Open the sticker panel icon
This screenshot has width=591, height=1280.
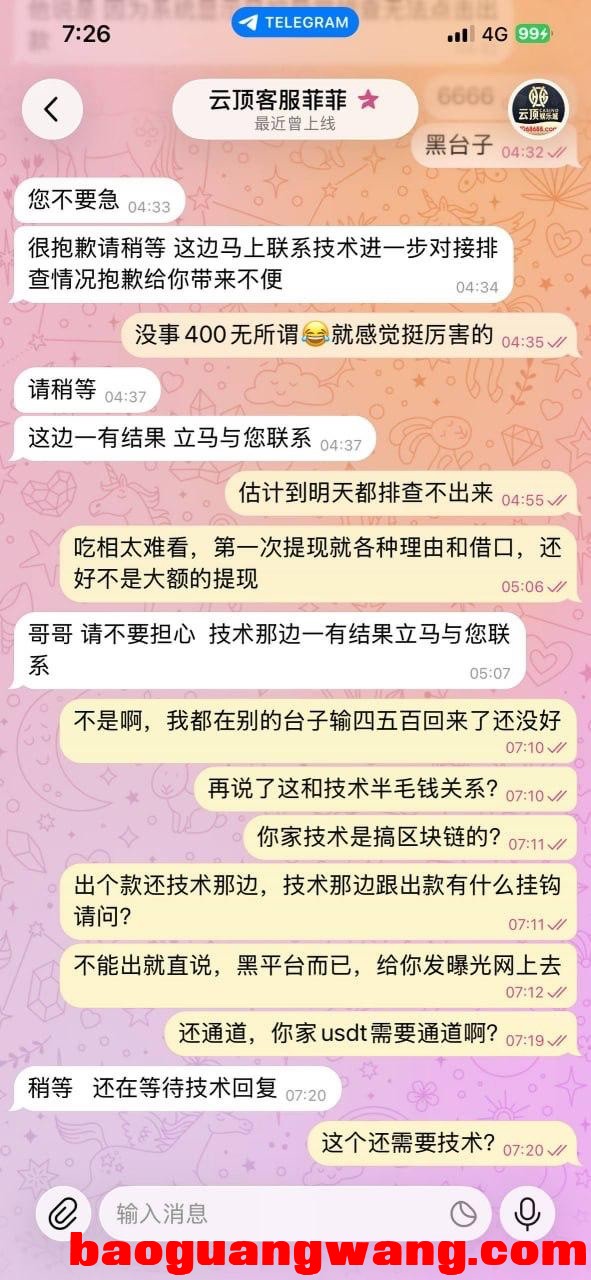pyautogui.click(x=463, y=1214)
